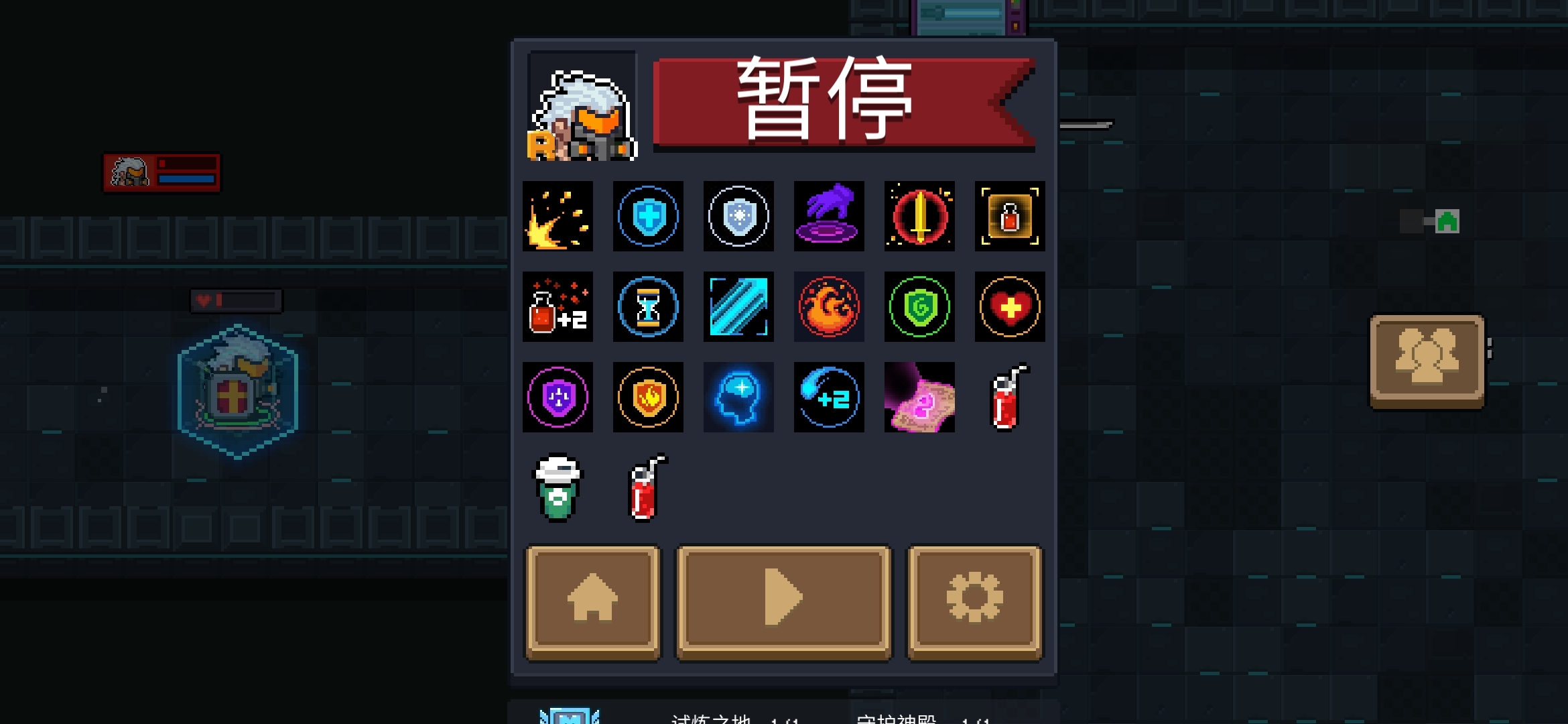Resume the game with the play button

pyautogui.click(x=783, y=600)
